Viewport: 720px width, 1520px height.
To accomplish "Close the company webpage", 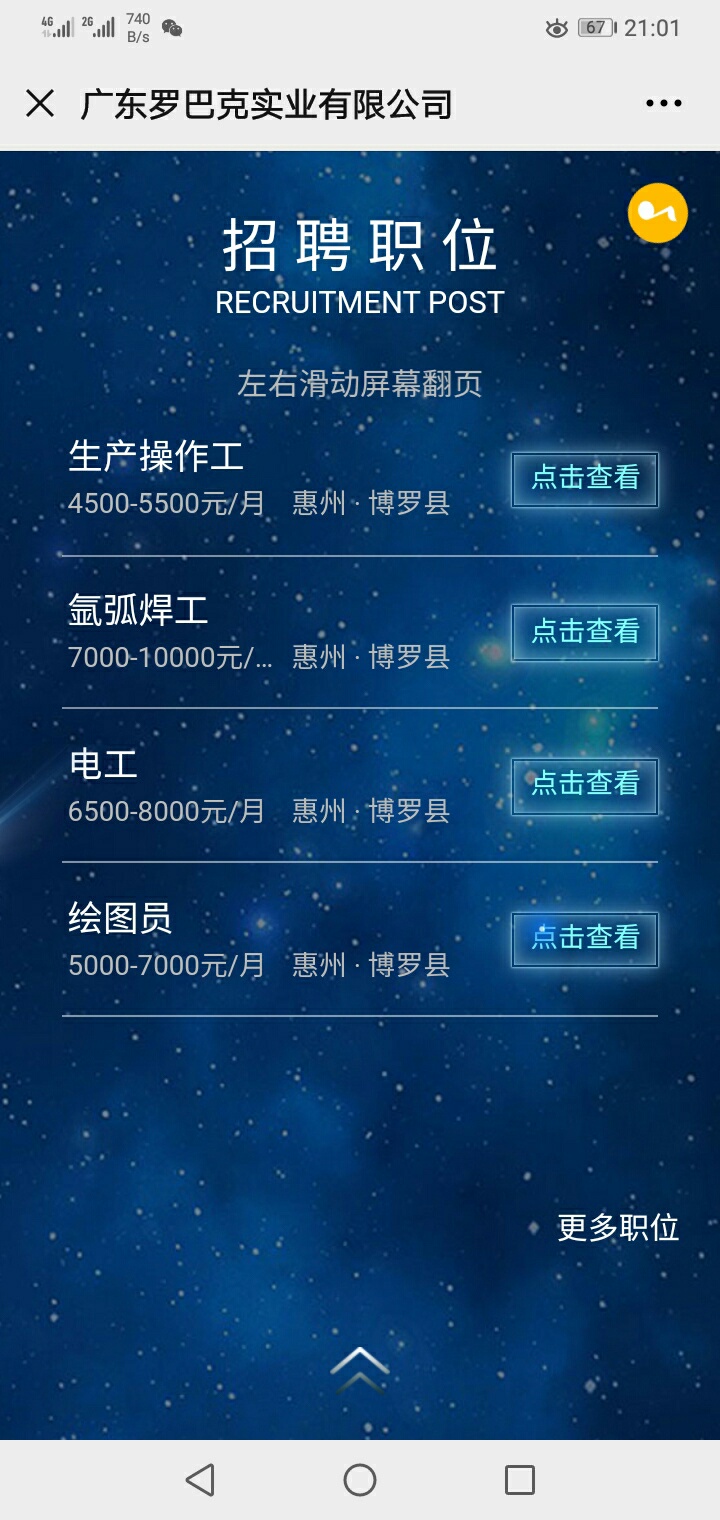I will tap(40, 104).
